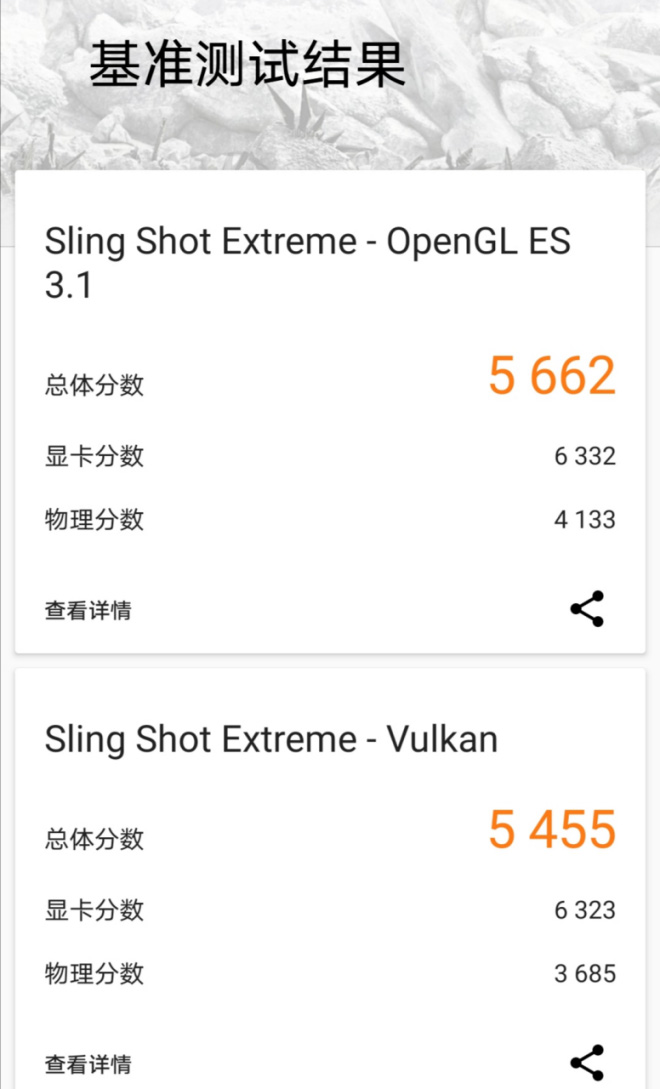View 查看详情 for the Vulkan test
Viewport: 660px width, 1089px height.
[x=88, y=1064]
